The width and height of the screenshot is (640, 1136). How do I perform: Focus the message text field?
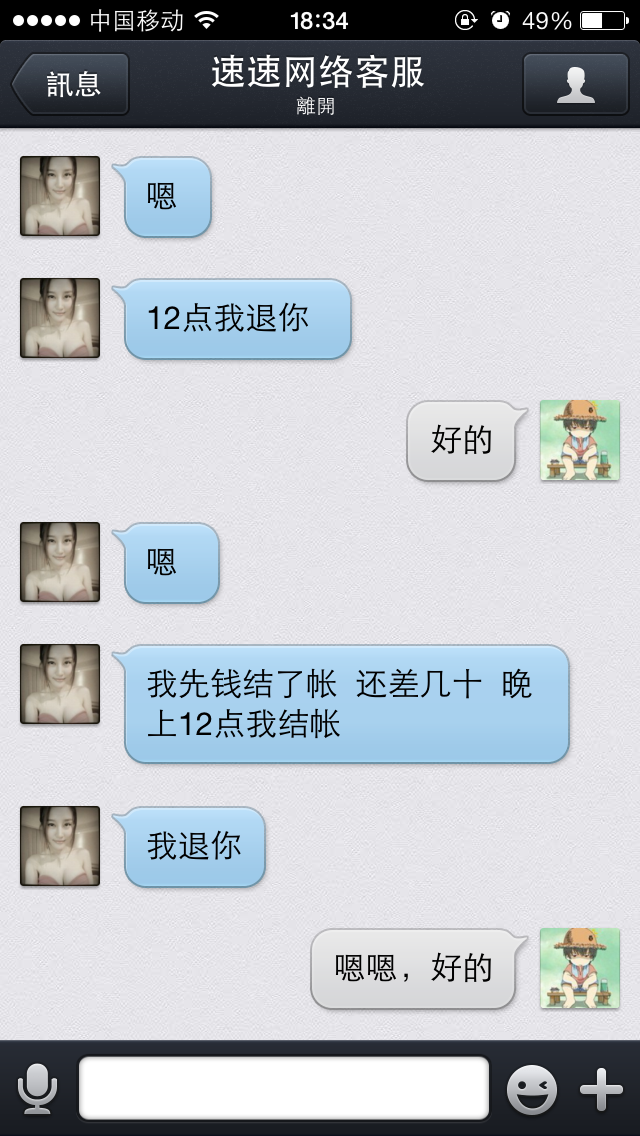[283, 1087]
